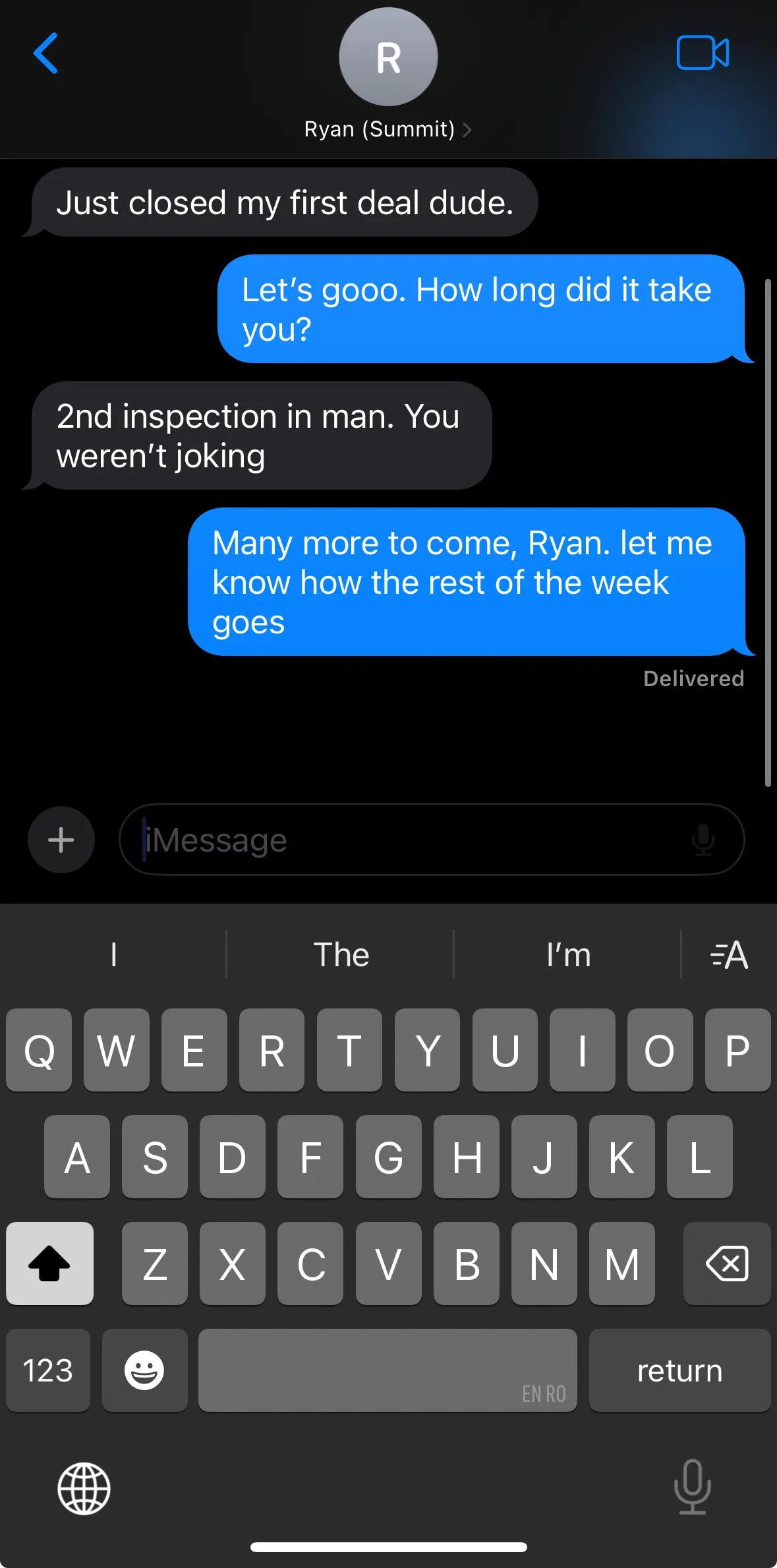Focus the iMessage text field

[409, 840]
